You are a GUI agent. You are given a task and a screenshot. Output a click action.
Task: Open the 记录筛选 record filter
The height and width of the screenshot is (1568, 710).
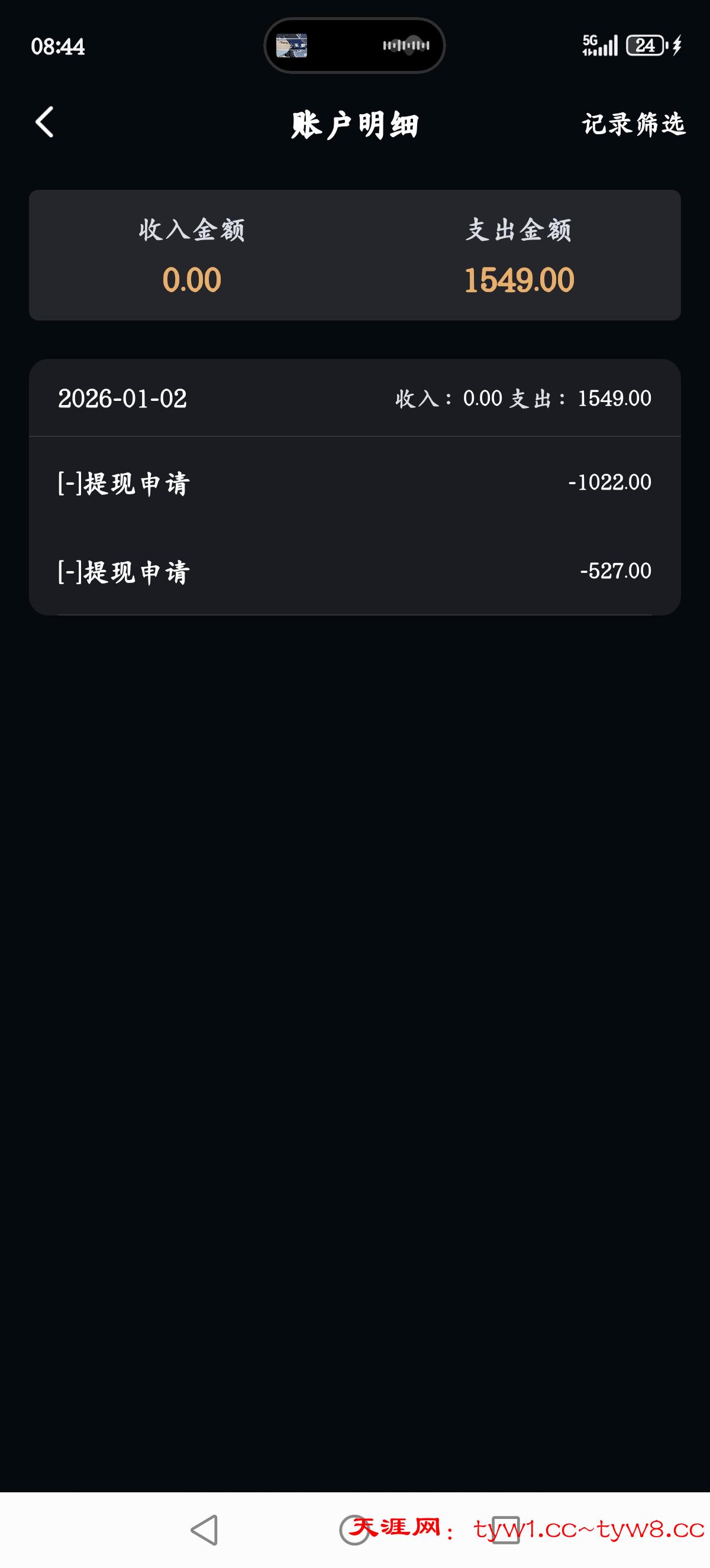(633, 124)
